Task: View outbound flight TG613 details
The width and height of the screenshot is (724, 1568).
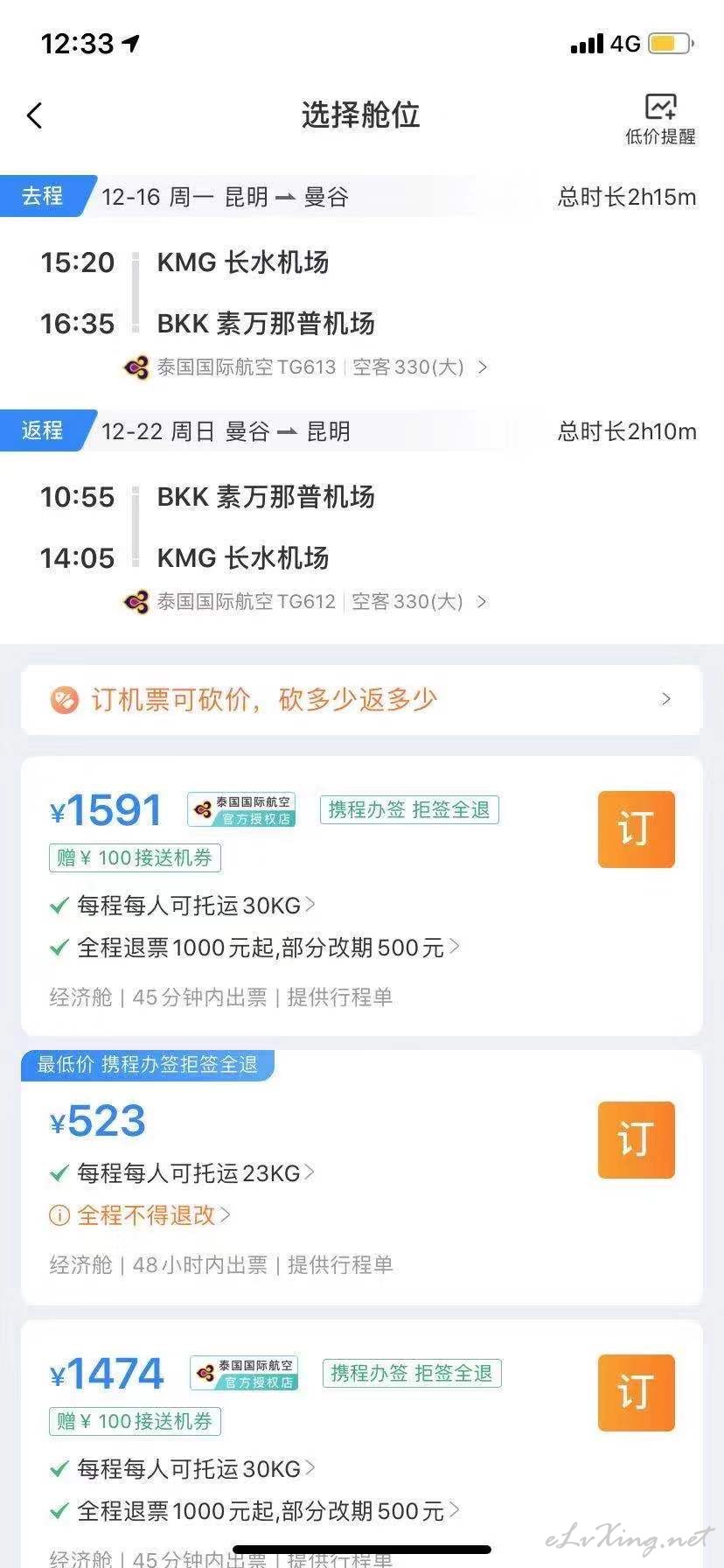Action: 305,367
